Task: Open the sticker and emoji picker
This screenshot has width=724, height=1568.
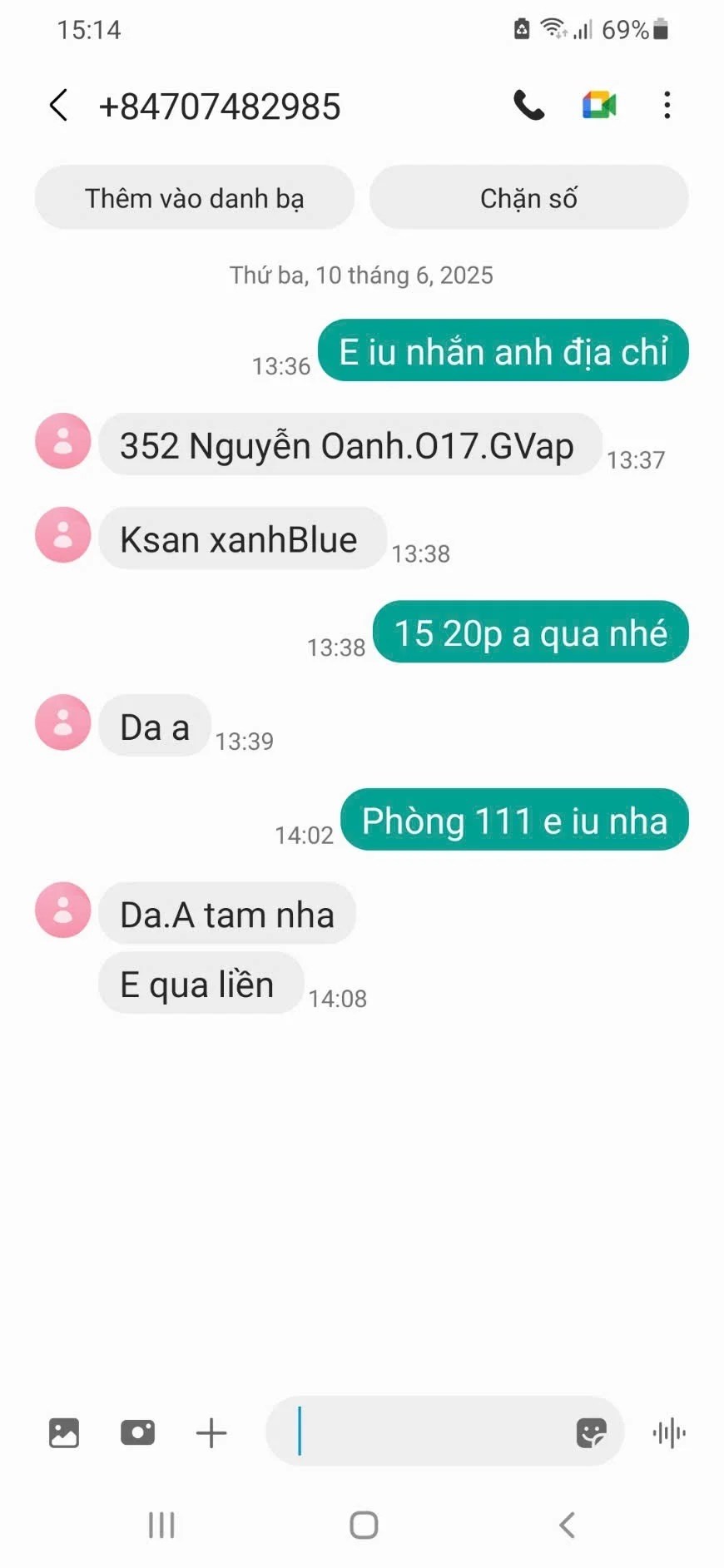Action: tap(591, 1432)
